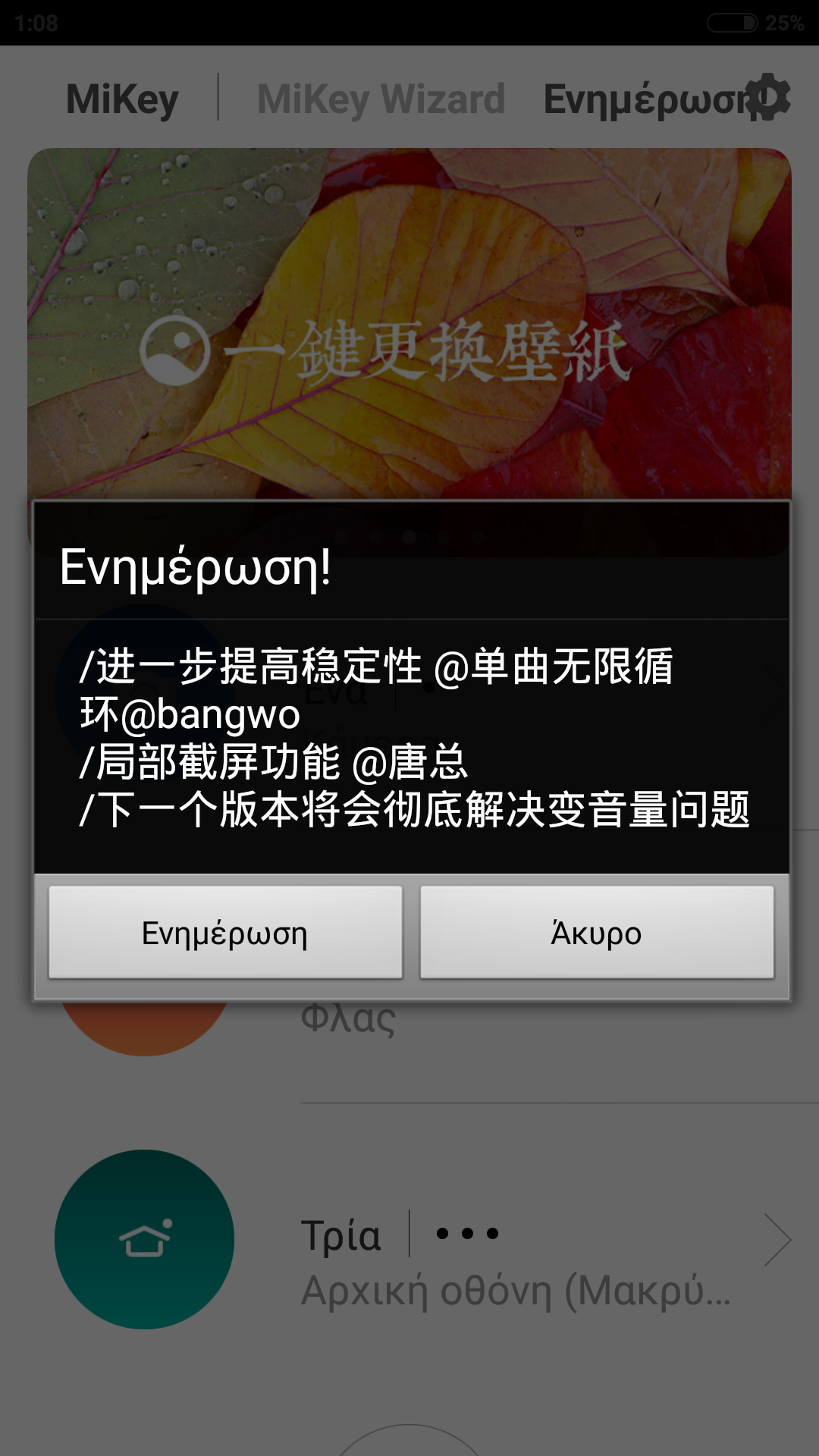Viewport: 819px width, 1456px height.
Task: Switch to the MiKey Wizard tab
Action: click(x=381, y=99)
